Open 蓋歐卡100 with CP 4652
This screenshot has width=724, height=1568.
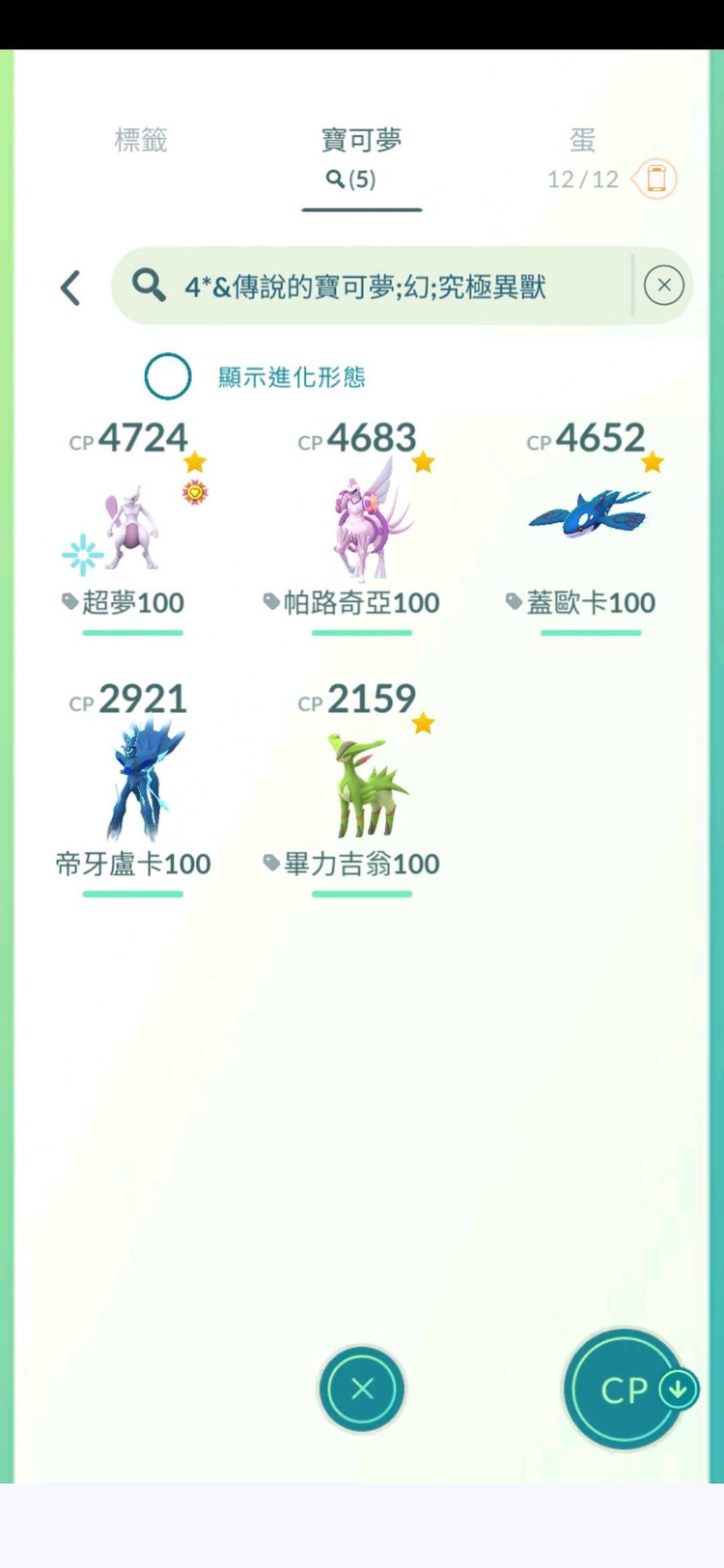click(x=591, y=521)
